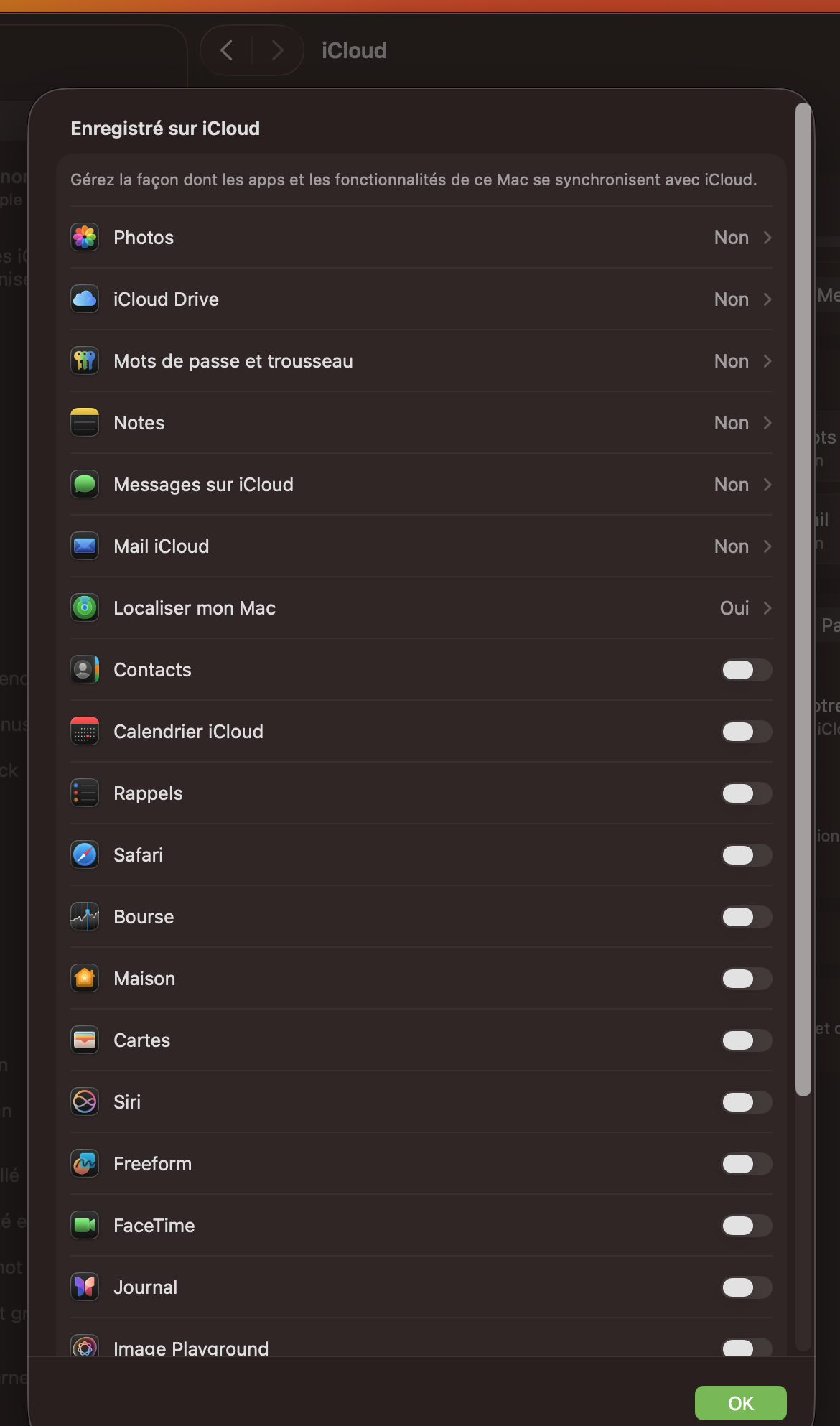Screen dimensions: 840x1426
Task: Open Messages sur iCloud row
Action: pos(421,485)
